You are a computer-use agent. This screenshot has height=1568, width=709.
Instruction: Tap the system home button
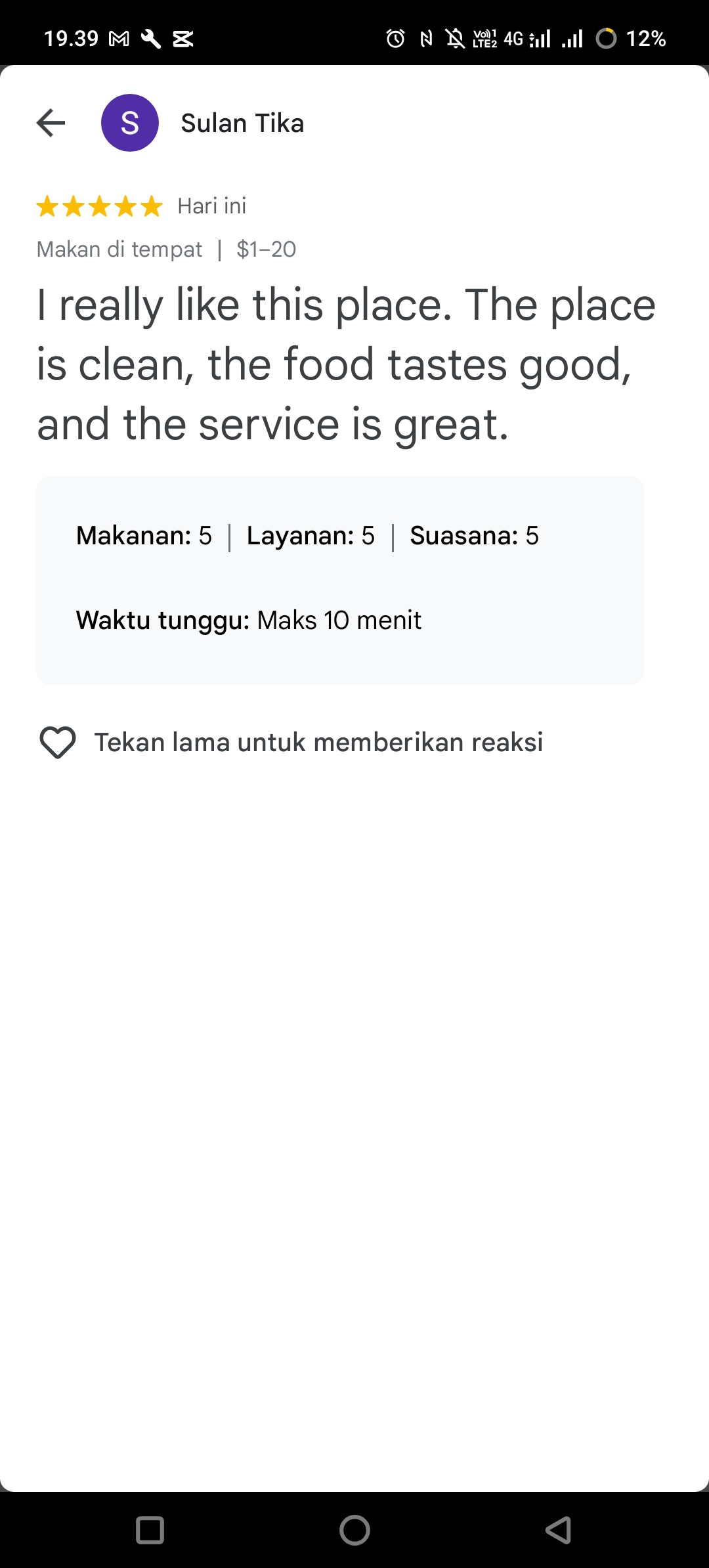click(x=354, y=1530)
